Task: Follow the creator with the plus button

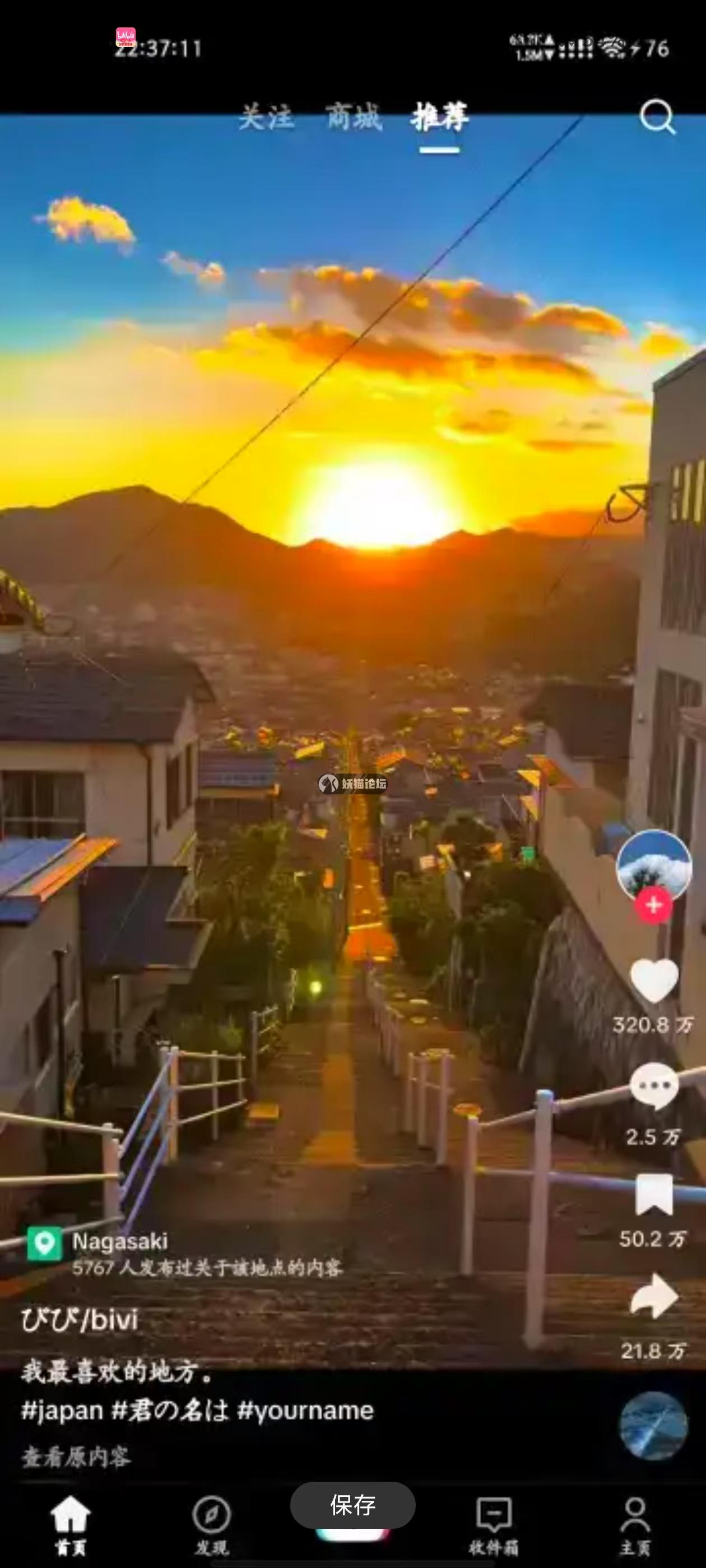Action: click(x=654, y=905)
